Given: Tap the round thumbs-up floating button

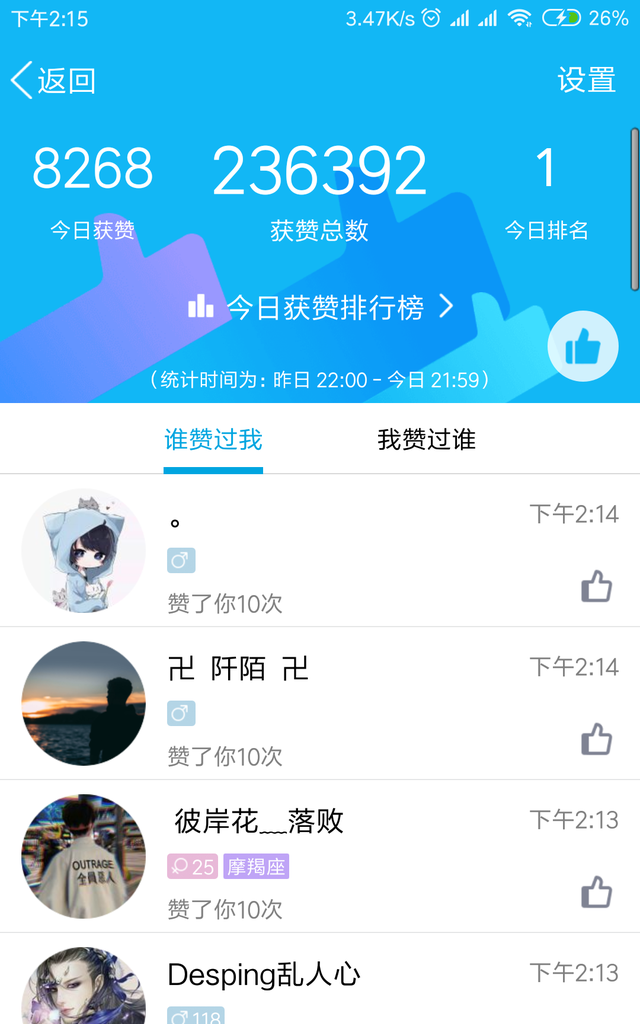Looking at the screenshot, I should [x=583, y=347].
